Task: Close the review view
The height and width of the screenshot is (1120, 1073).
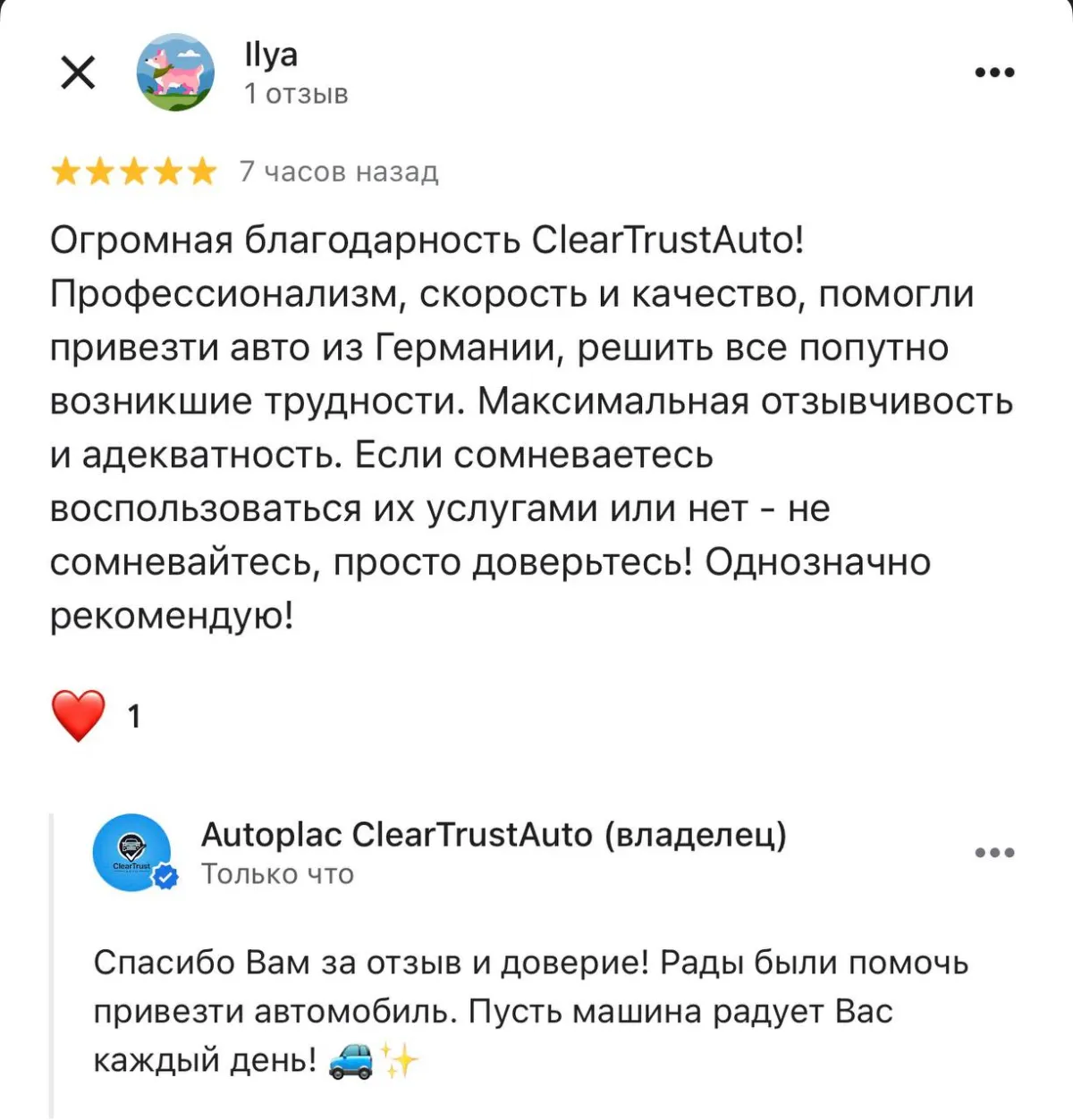Action: tap(78, 72)
